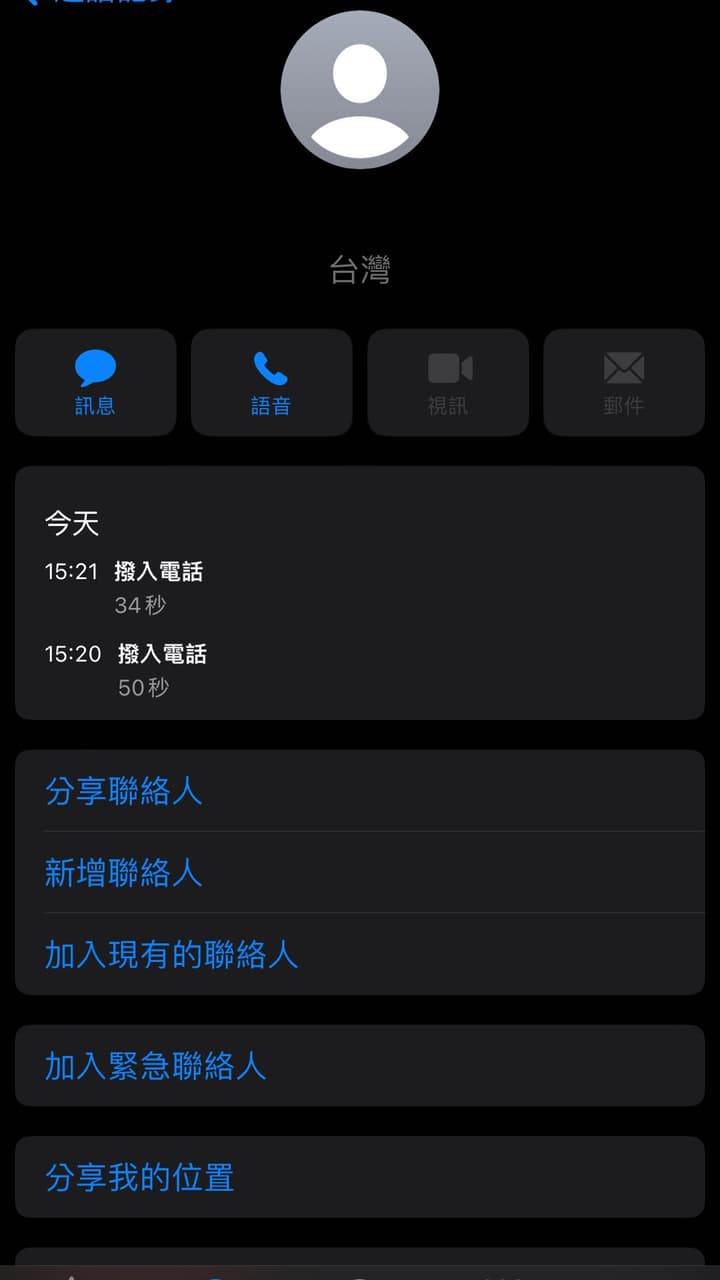The width and height of the screenshot is (720, 1280).
Task: Tap the 訊息 message button
Action: (95, 382)
